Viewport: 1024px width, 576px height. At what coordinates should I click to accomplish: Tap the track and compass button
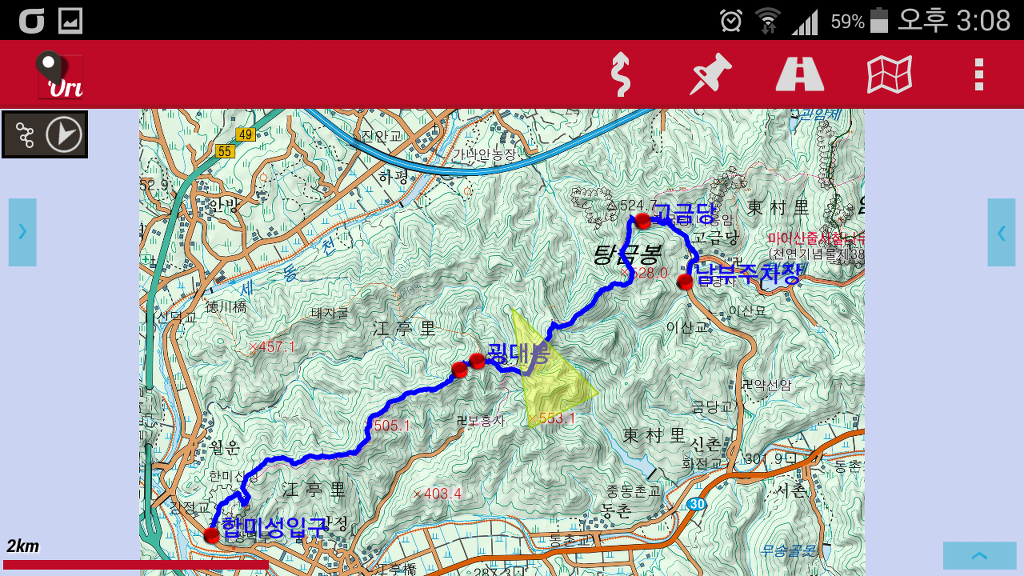45,134
